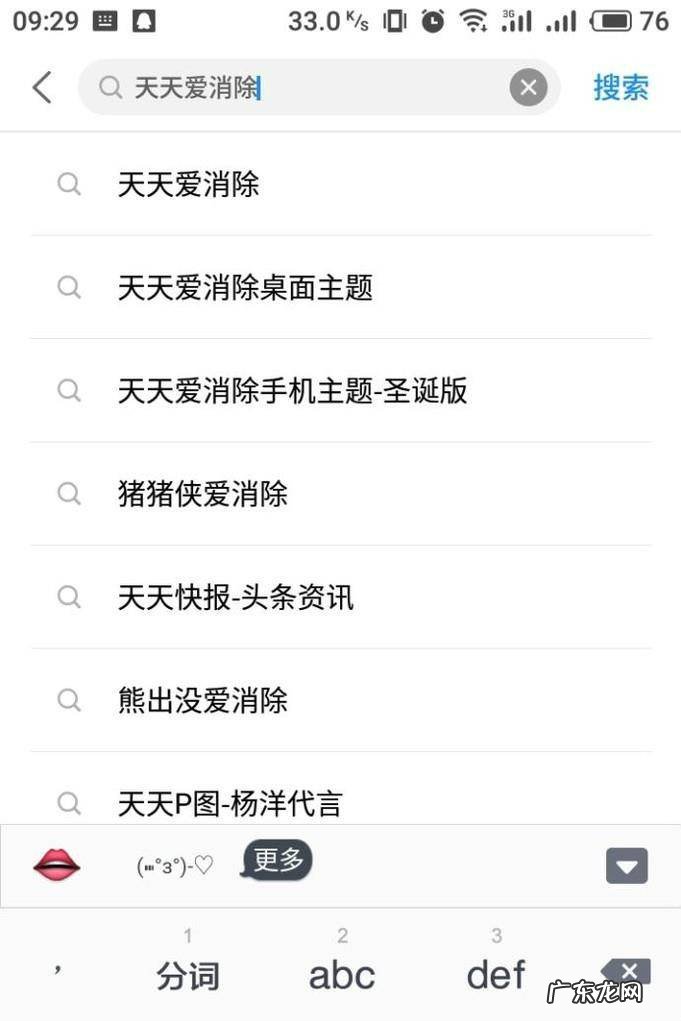
Task: Select the suggestion 天天P图-杨洋代言
Action: (x=230, y=803)
